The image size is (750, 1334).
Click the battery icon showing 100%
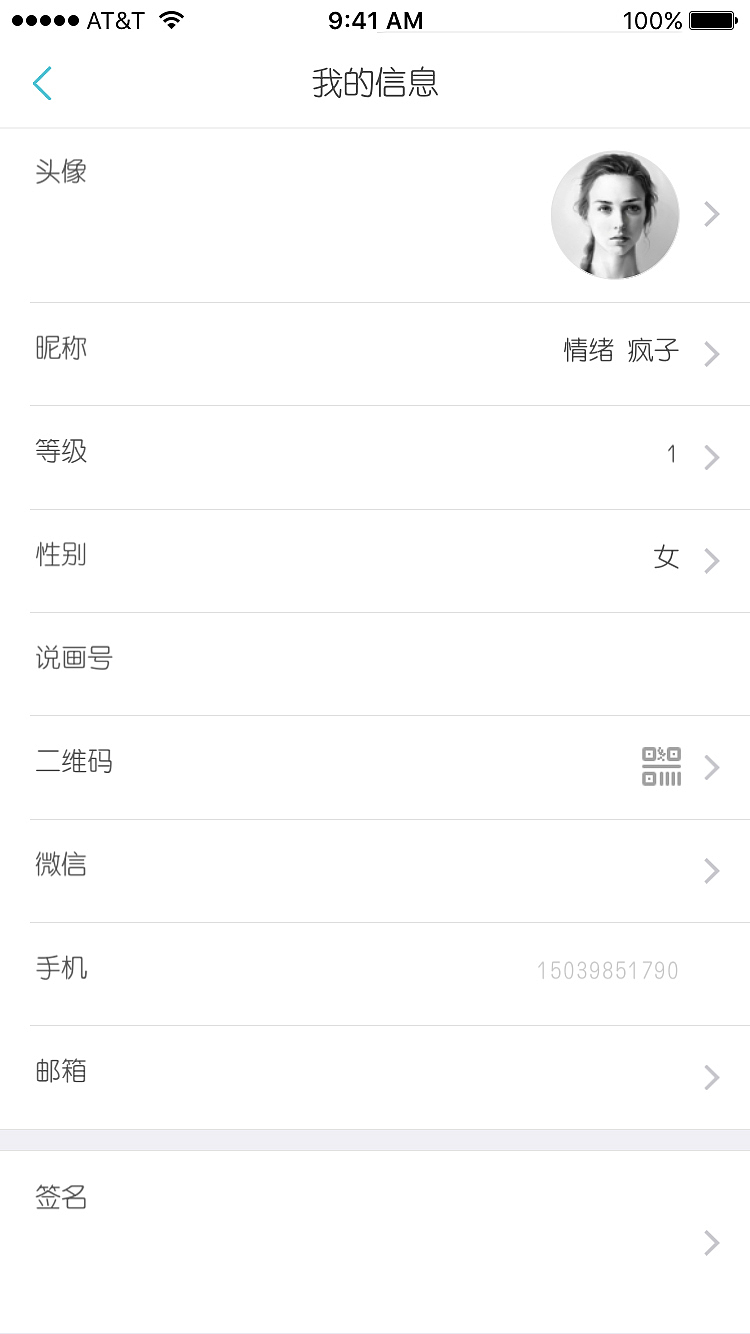[711, 18]
